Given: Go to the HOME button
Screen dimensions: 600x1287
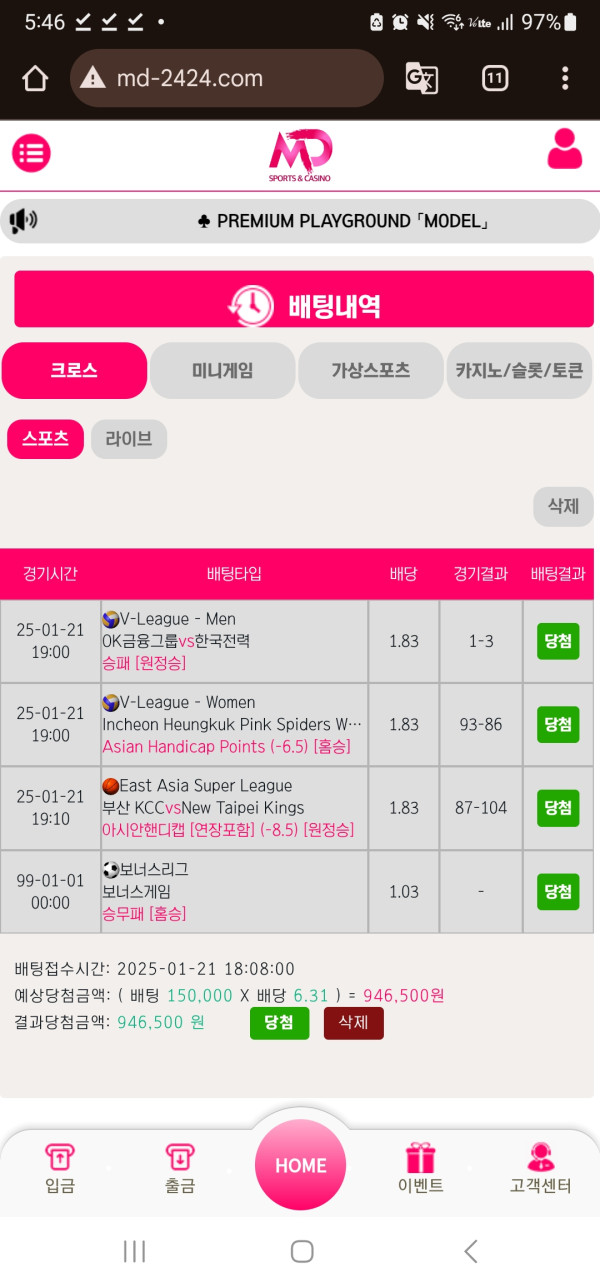Looking at the screenshot, I should pyautogui.click(x=300, y=1165).
